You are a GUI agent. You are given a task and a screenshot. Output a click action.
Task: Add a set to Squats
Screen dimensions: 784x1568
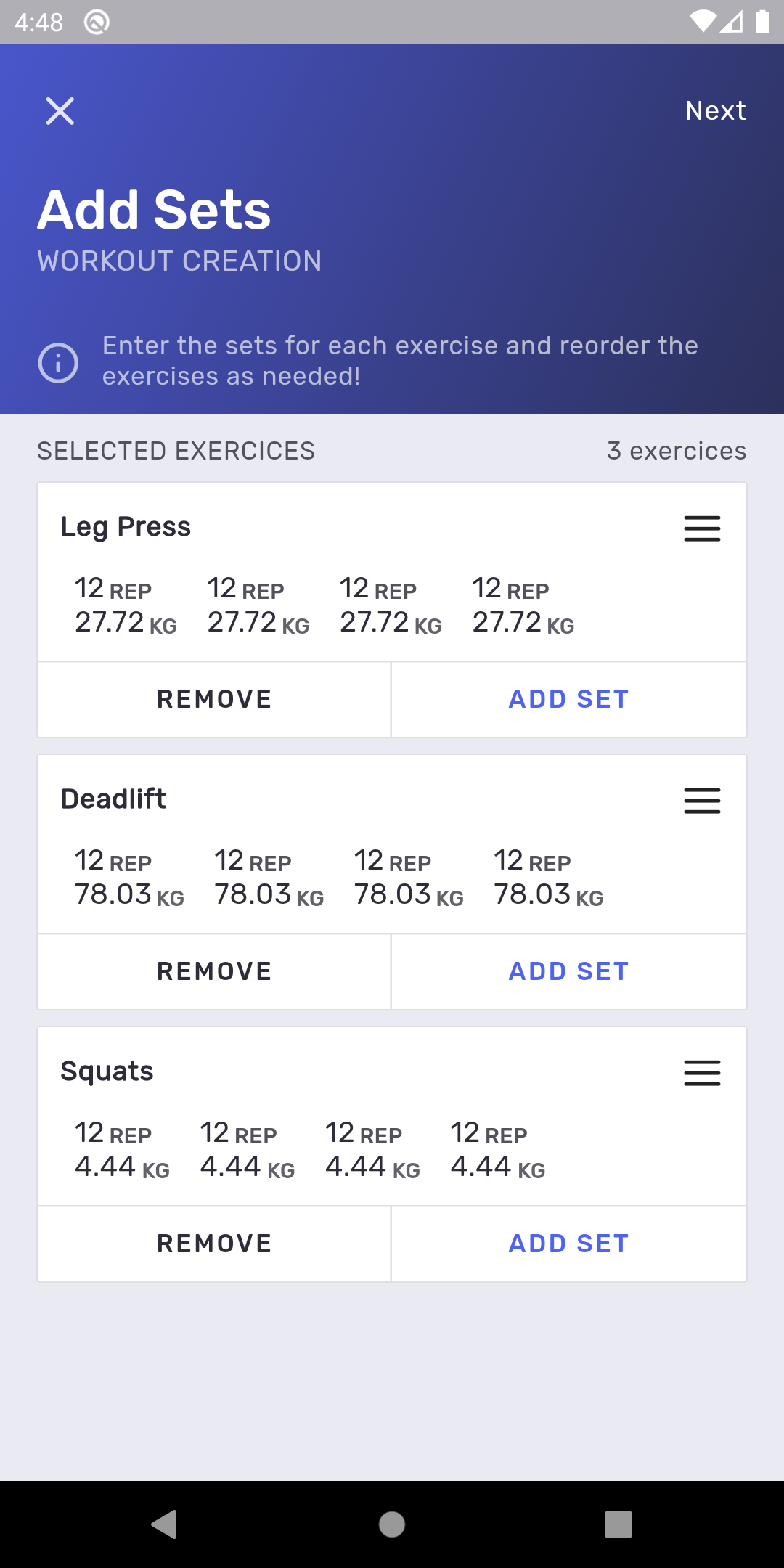[568, 1244]
